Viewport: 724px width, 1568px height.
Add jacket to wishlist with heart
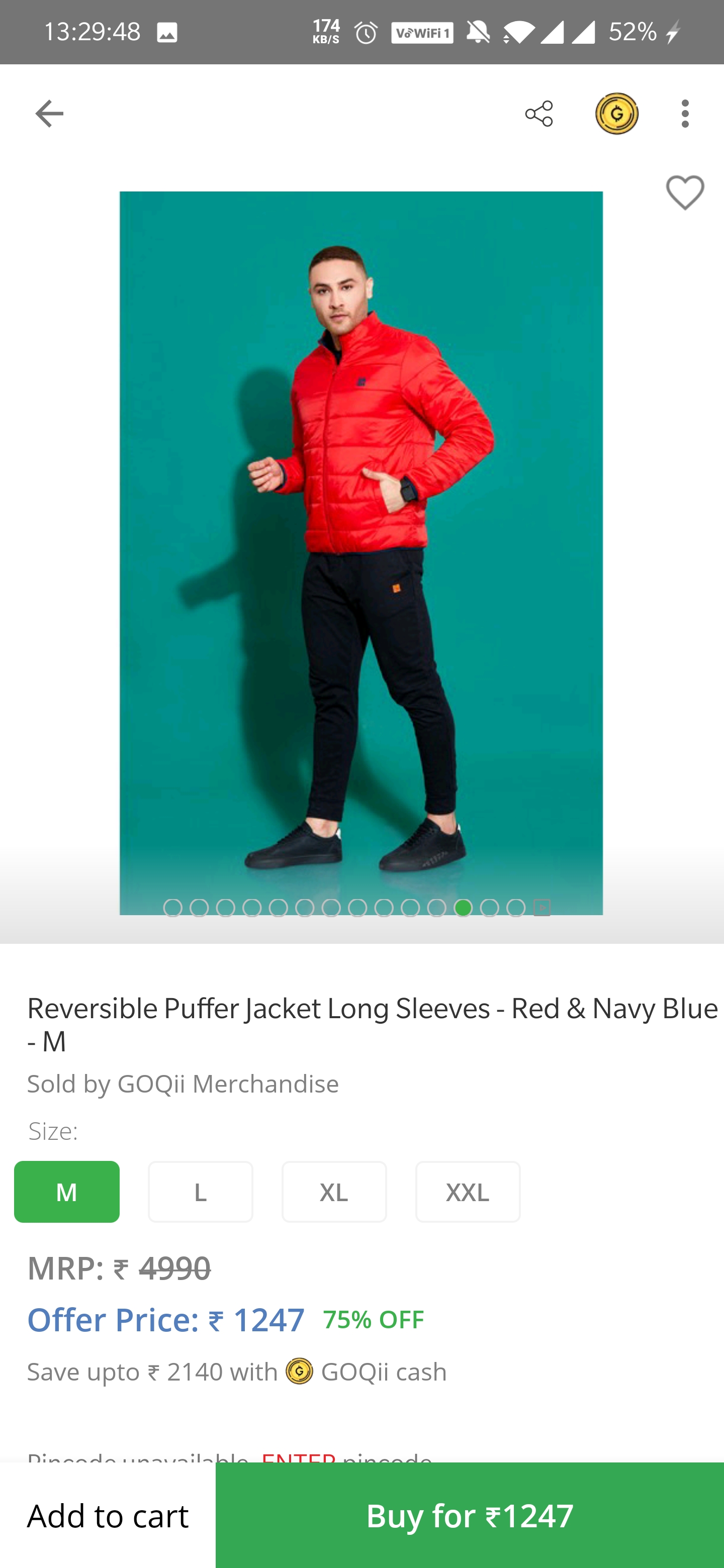click(x=684, y=193)
